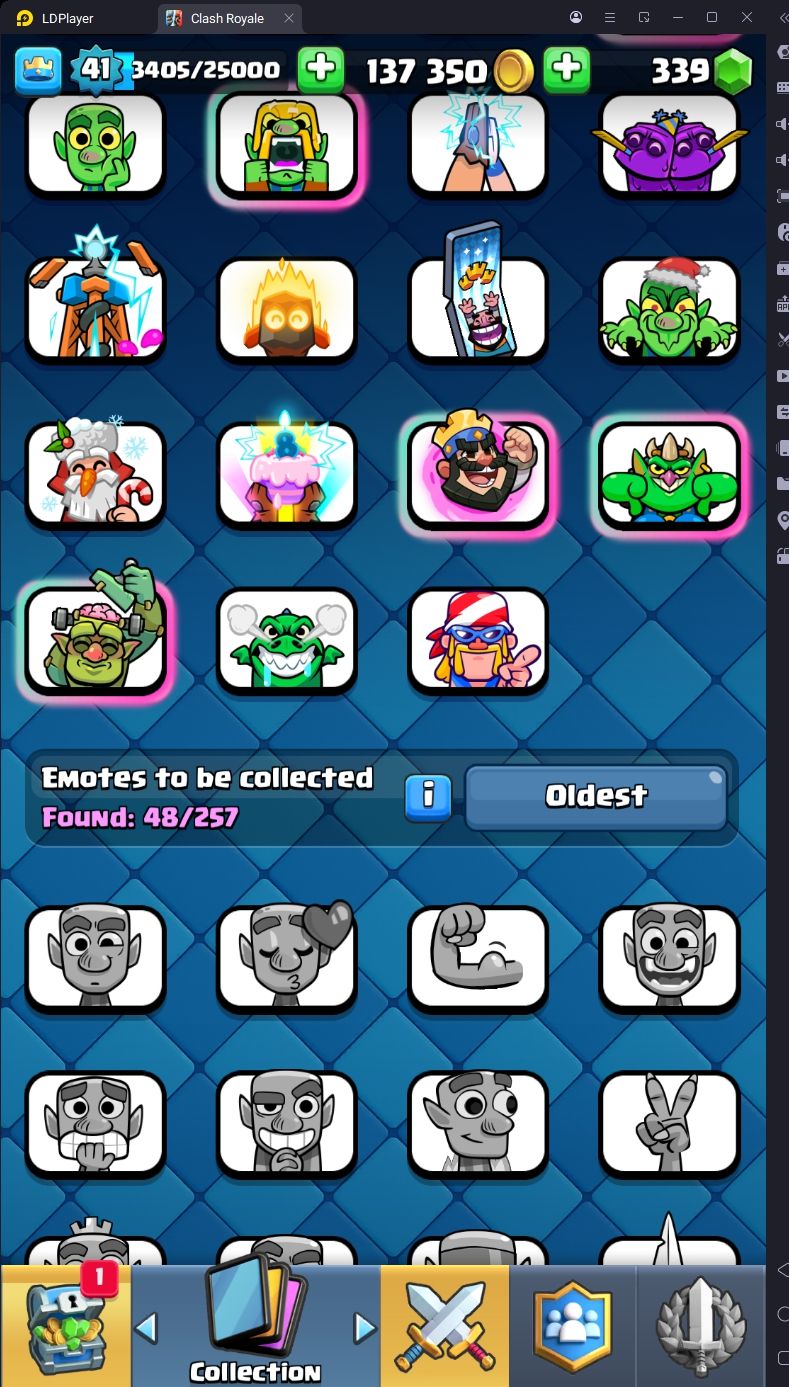The height and width of the screenshot is (1387, 789).
Task: Select the steaming green dragon emote
Action: click(287, 640)
